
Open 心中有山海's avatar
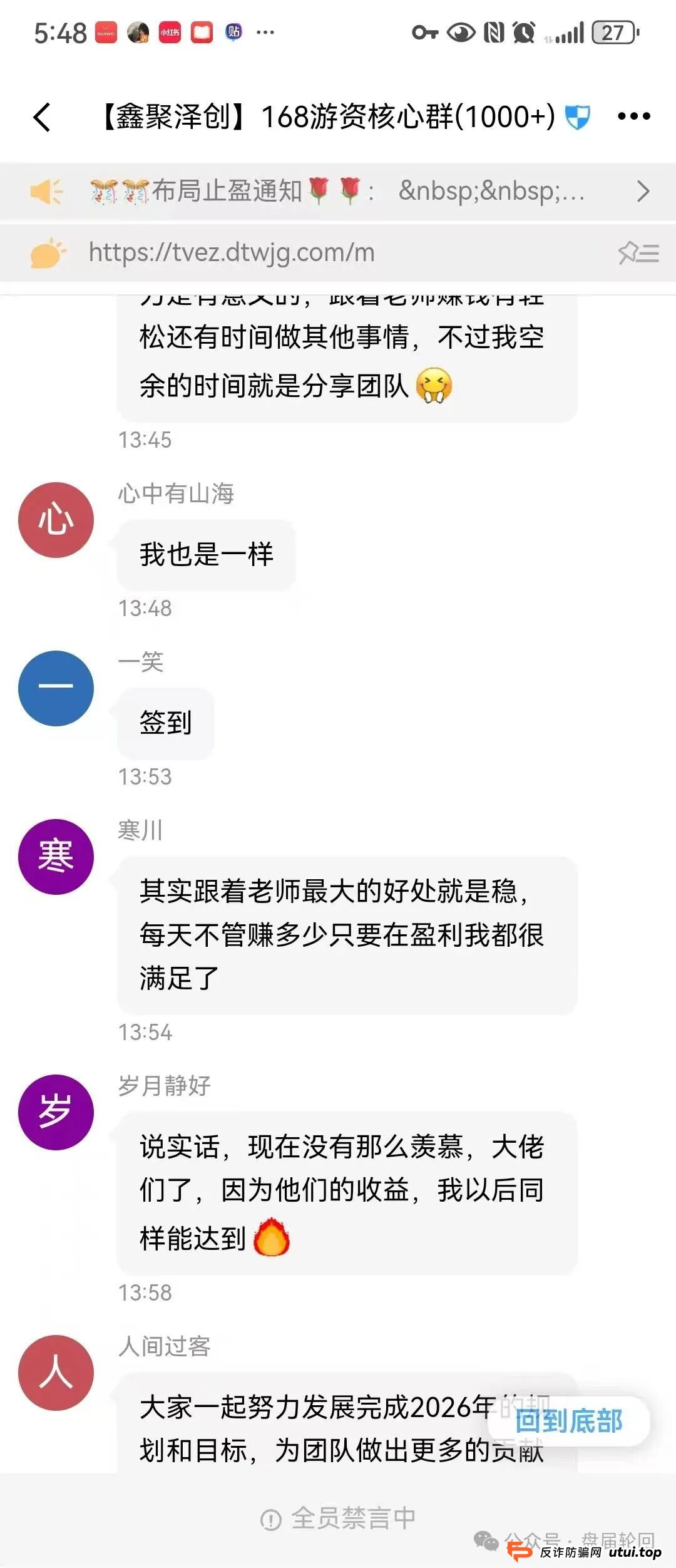click(x=55, y=519)
